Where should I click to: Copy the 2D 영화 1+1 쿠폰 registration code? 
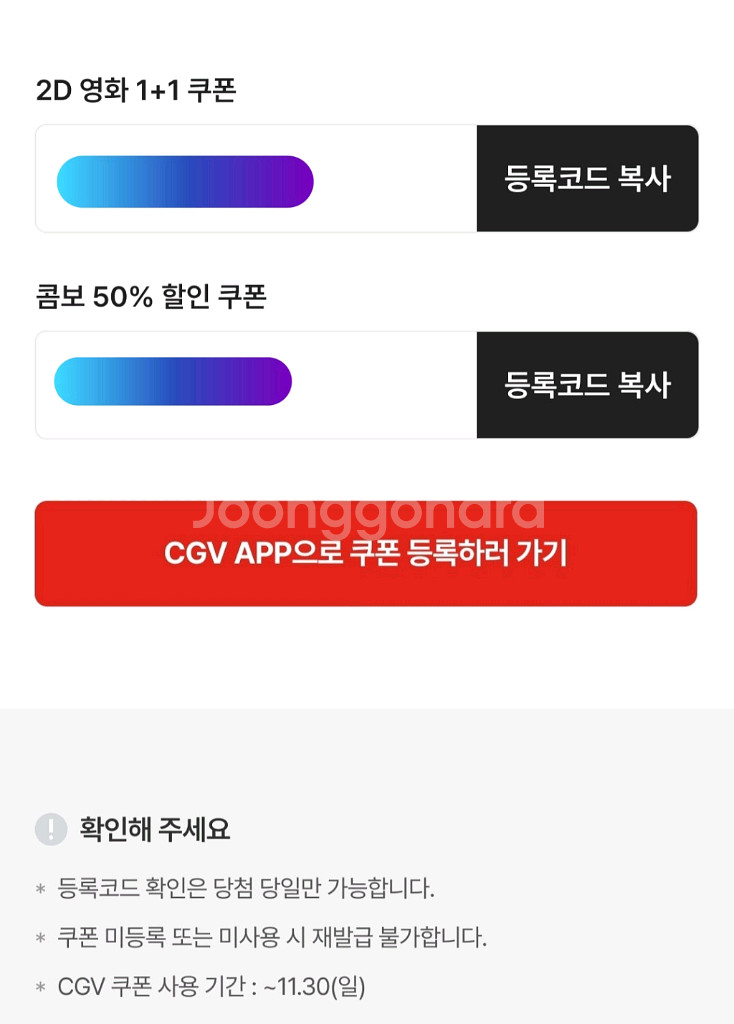coord(587,179)
